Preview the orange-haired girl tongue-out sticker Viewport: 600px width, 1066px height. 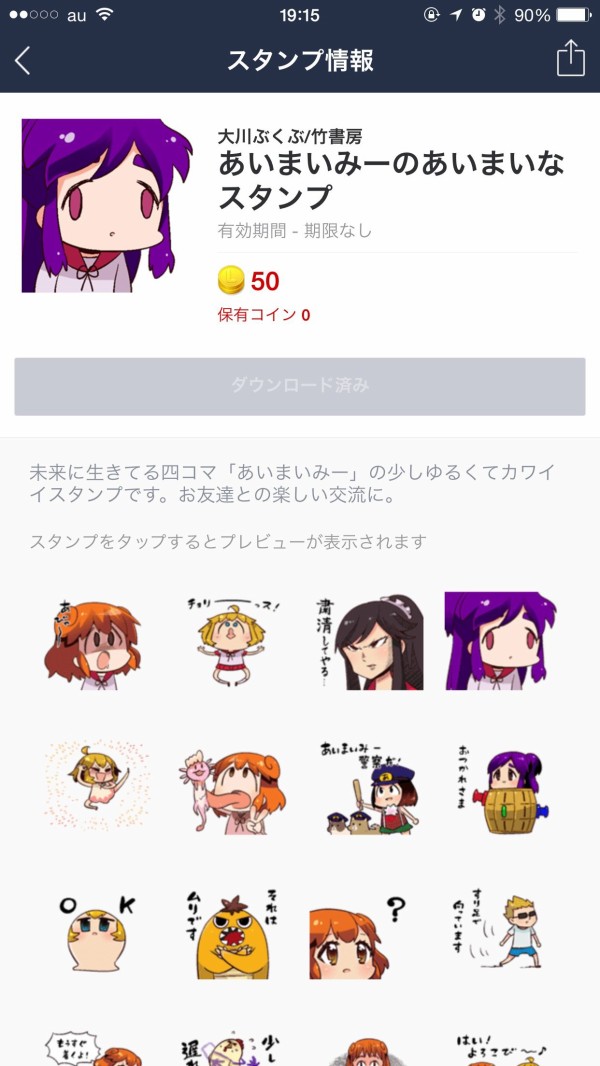click(x=232, y=788)
